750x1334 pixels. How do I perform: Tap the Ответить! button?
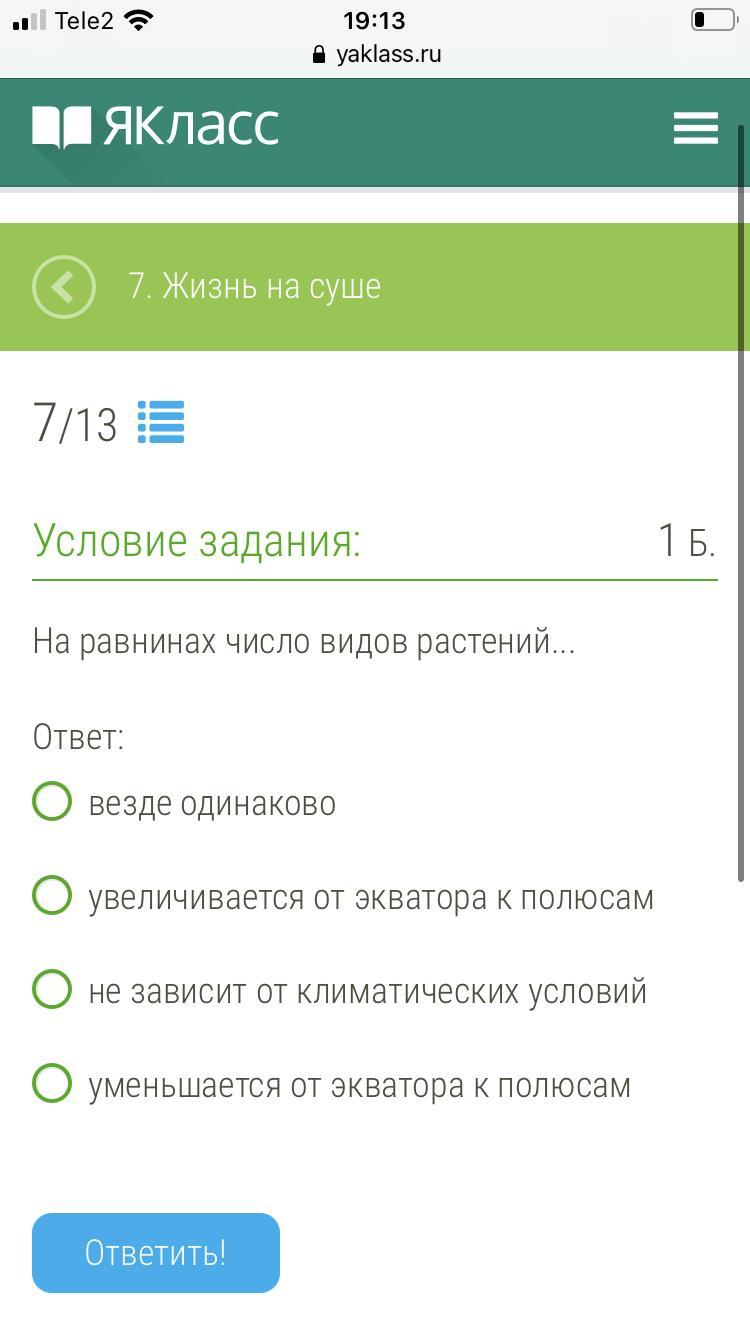click(156, 1253)
